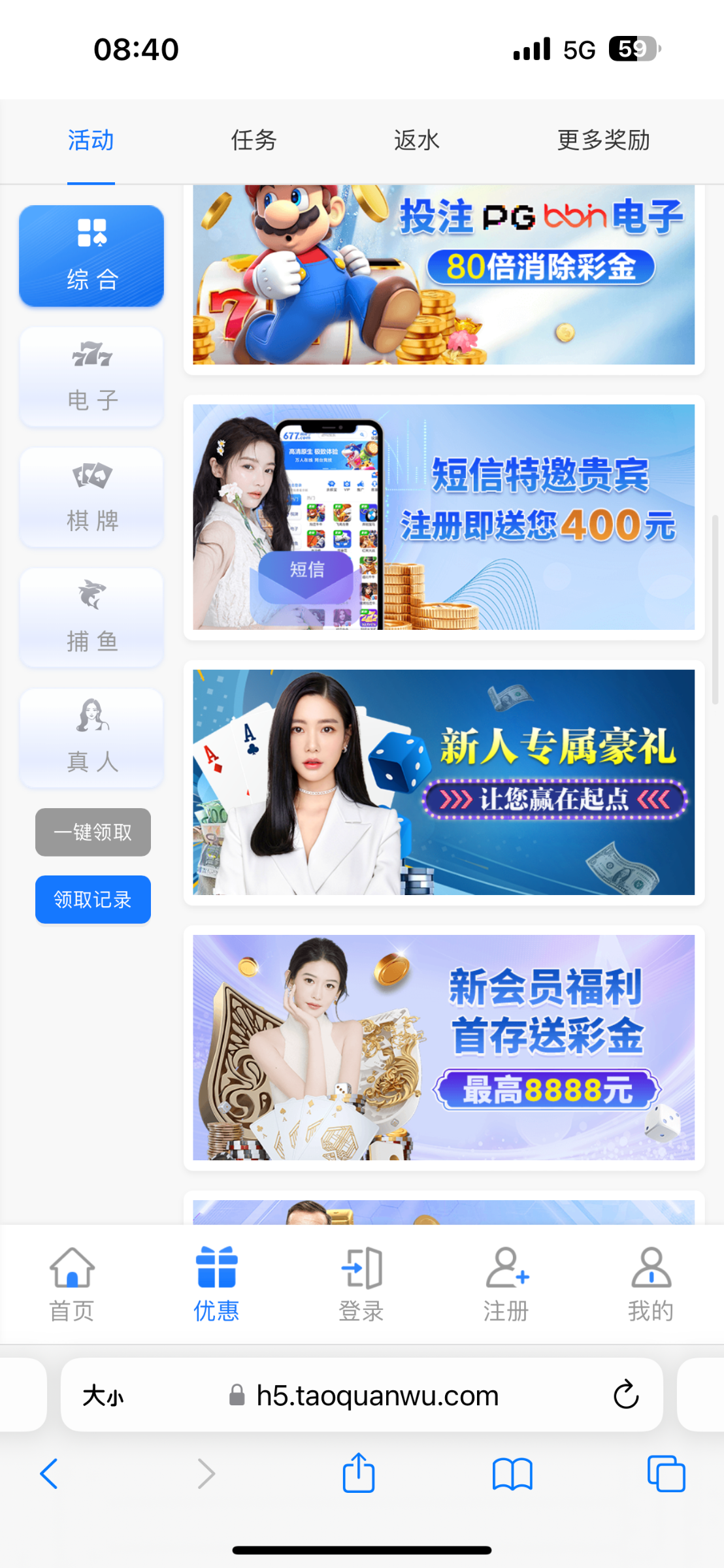Open the 新会员福利 首存送彩金 banner
The image size is (724, 1568).
(x=444, y=1047)
